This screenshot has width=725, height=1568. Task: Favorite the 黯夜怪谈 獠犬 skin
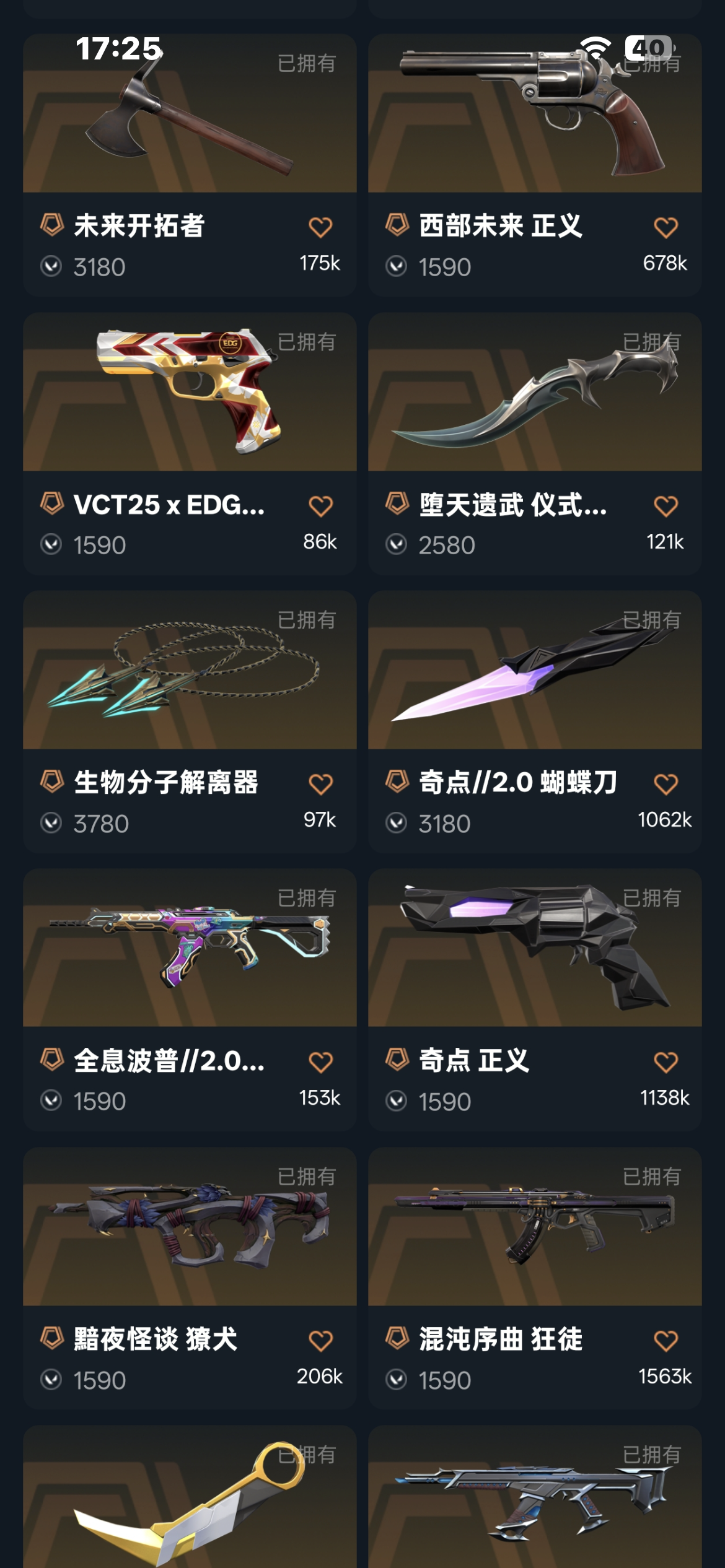pos(320,1341)
